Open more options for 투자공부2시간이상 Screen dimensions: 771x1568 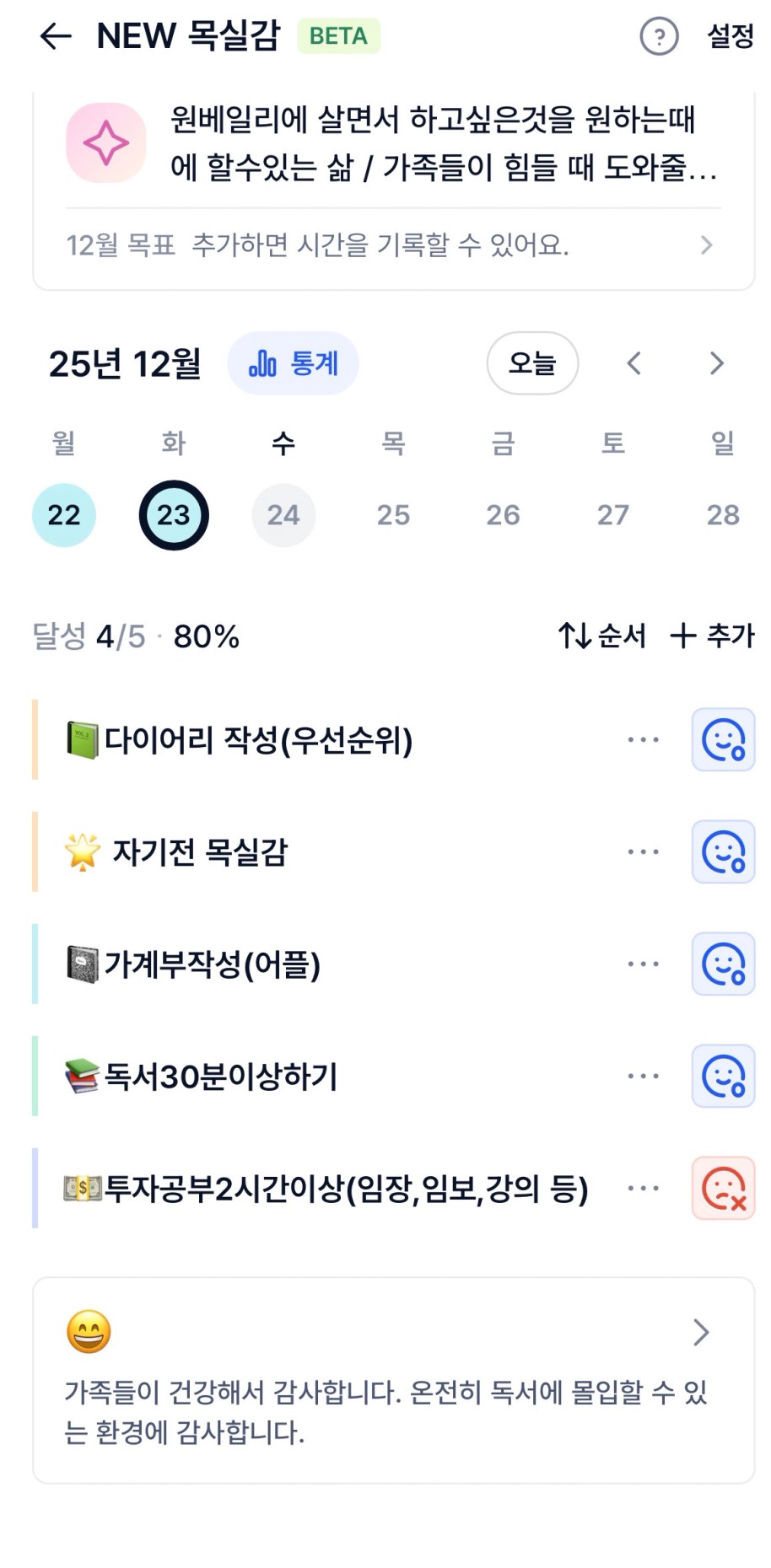(x=643, y=1189)
